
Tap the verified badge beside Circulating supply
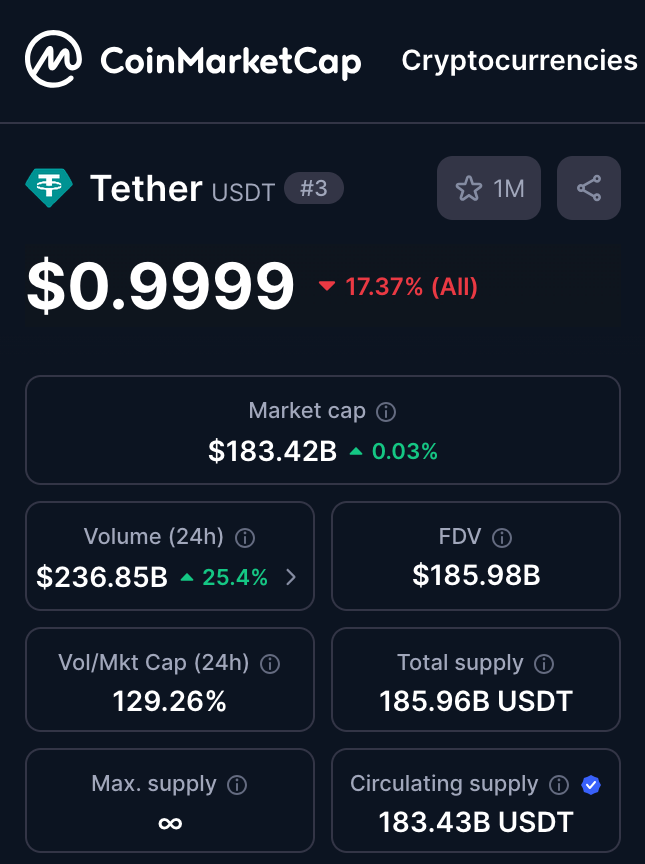click(x=591, y=785)
